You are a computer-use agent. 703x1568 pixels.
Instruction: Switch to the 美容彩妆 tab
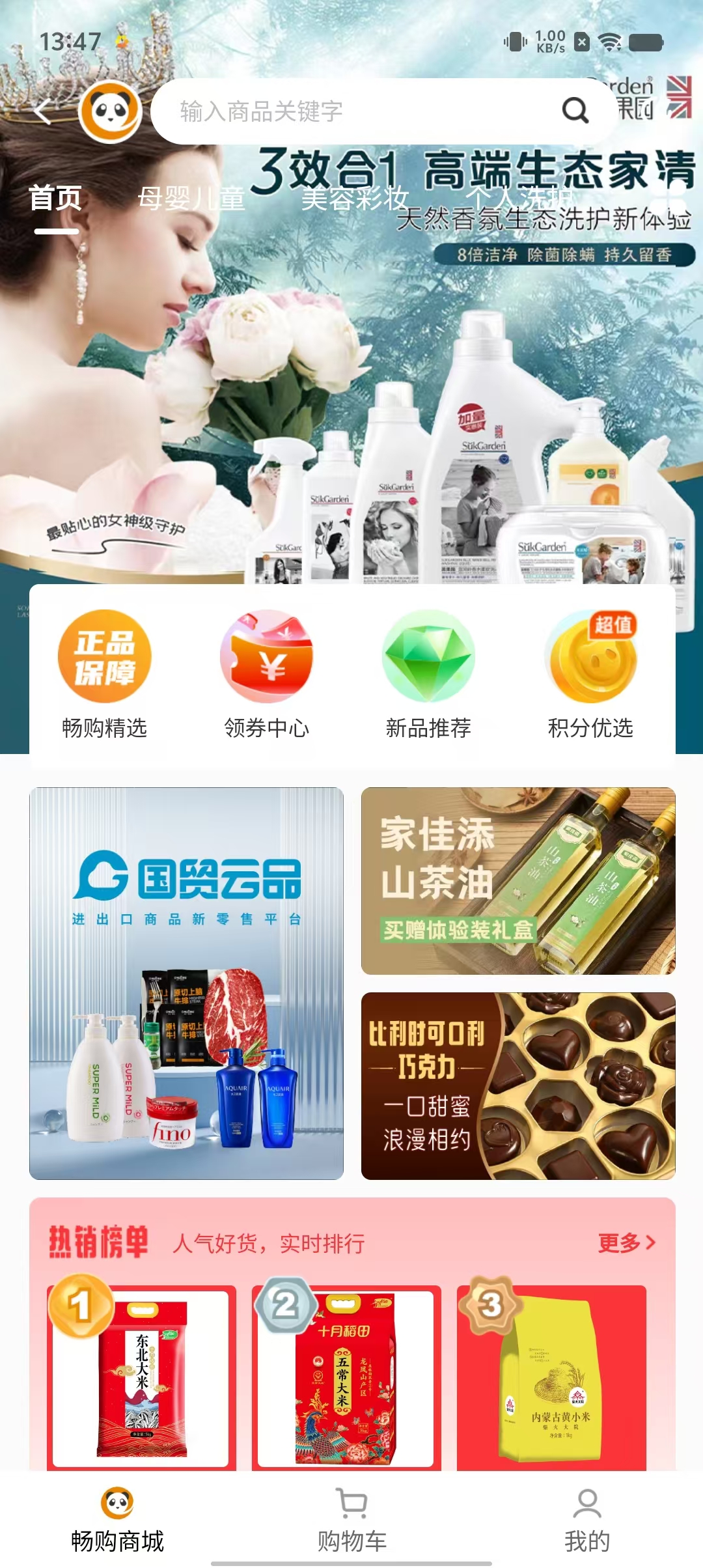pyautogui.click(x=355, y=199)
